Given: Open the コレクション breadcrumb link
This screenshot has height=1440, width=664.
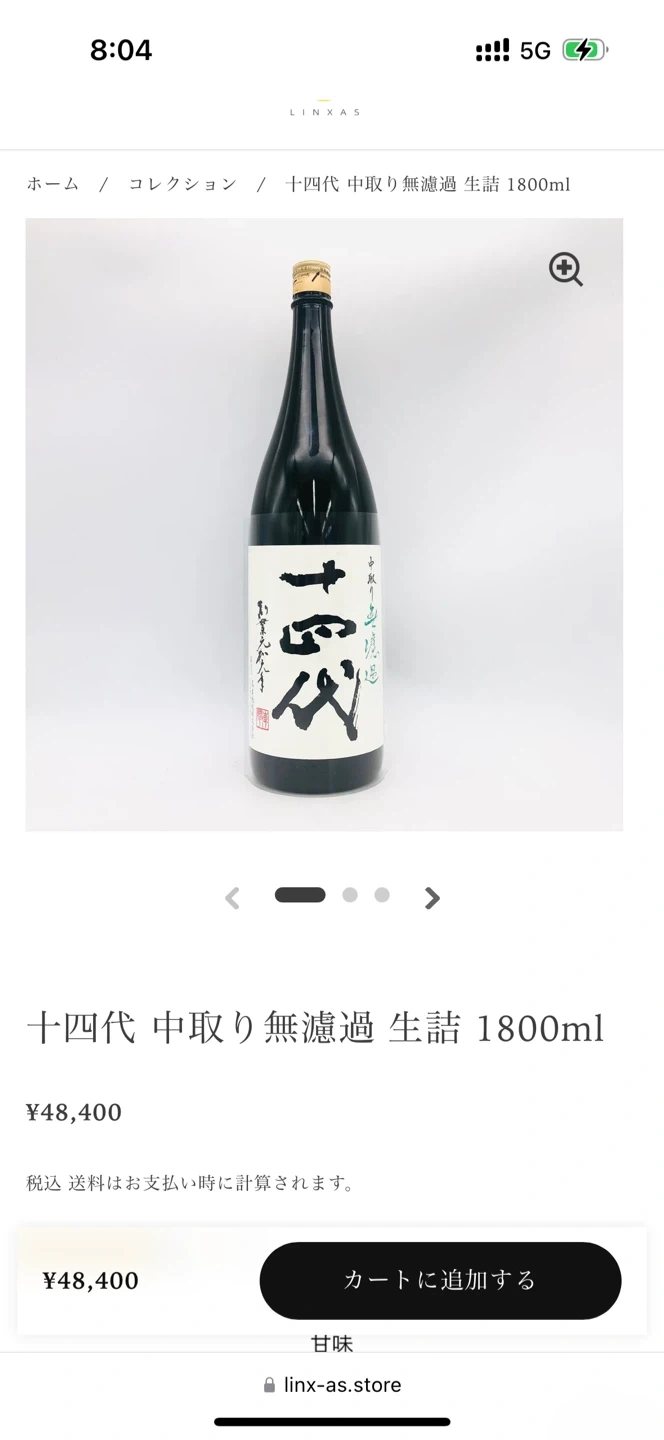Looking at the screenshot, I should tap(183, 184).
